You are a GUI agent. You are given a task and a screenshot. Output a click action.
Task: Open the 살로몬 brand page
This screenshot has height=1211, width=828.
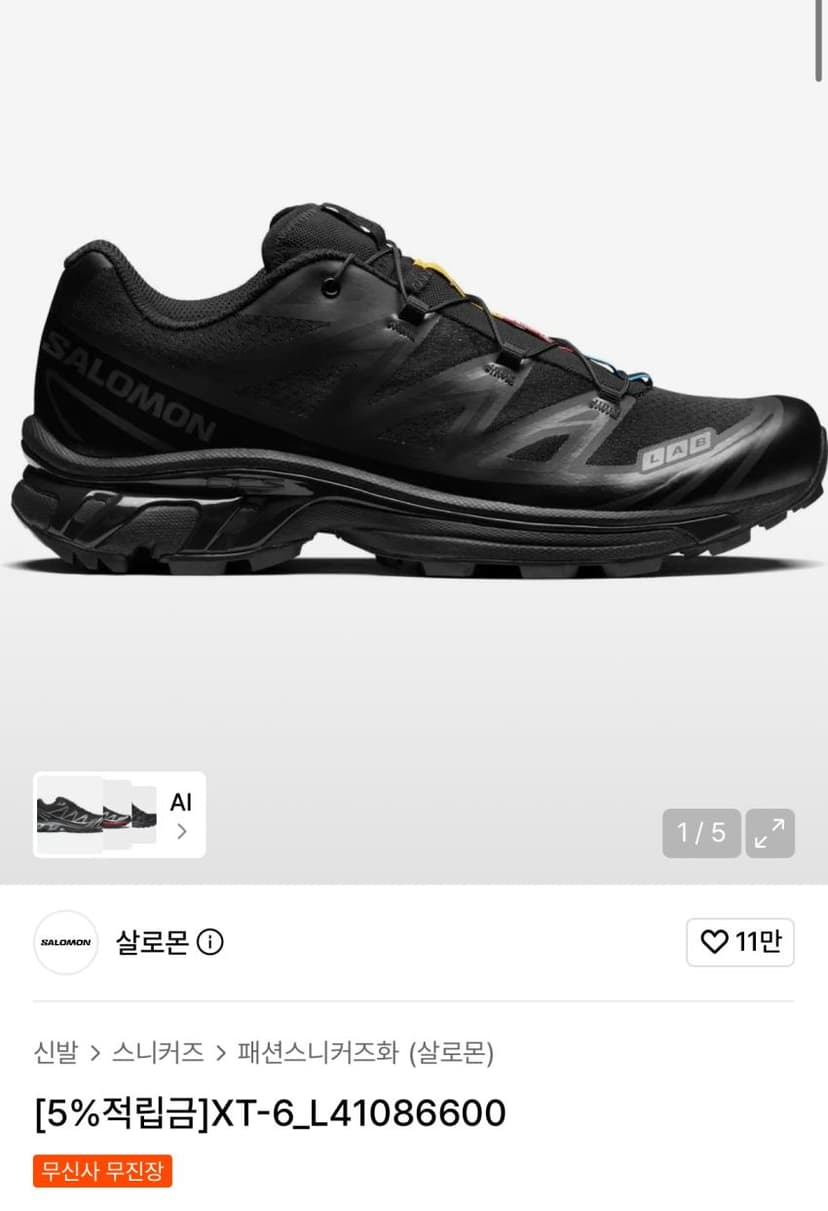152,942
